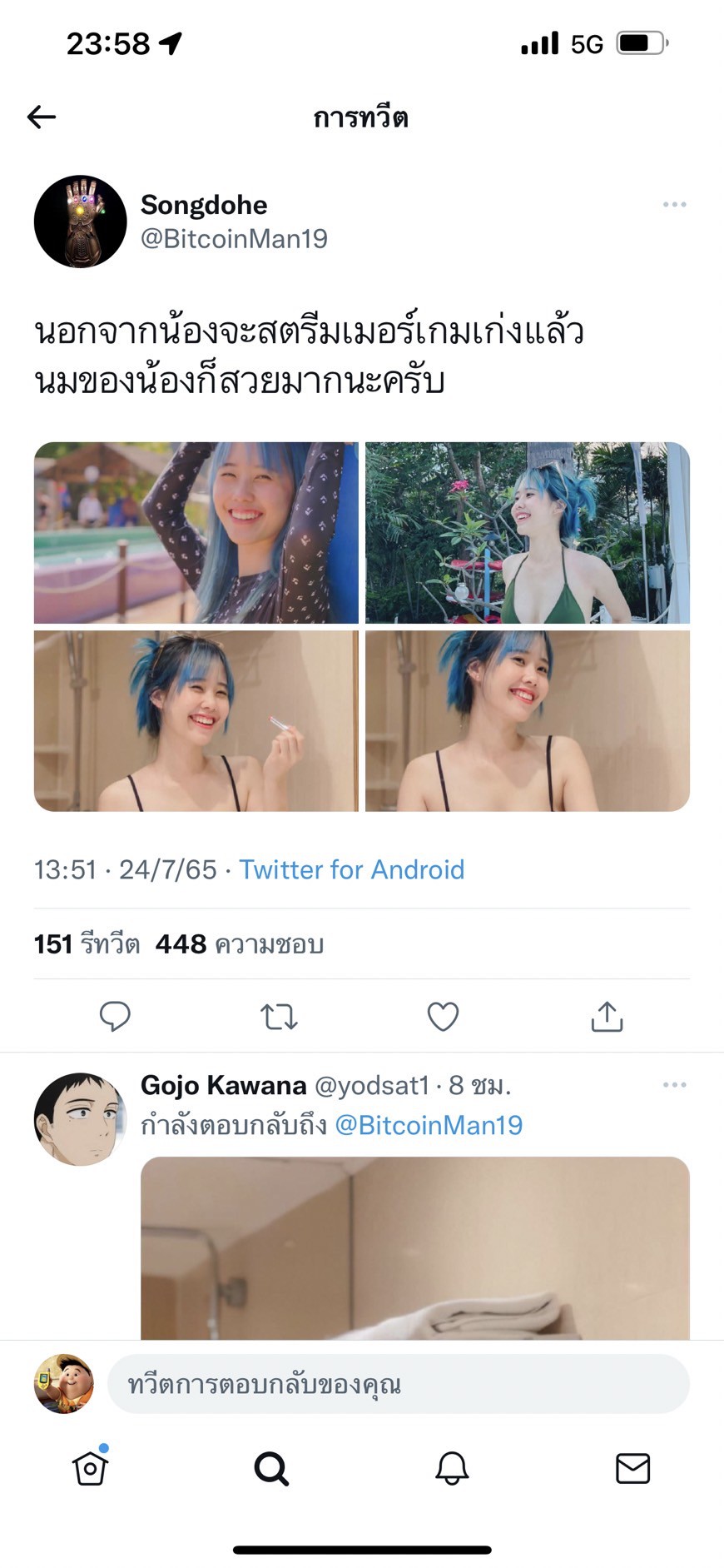The height and width of the screenshot is (1568, 724).
Task: Open overflow menu on Gojo Kawana's reply
Action: [674, 1085]
